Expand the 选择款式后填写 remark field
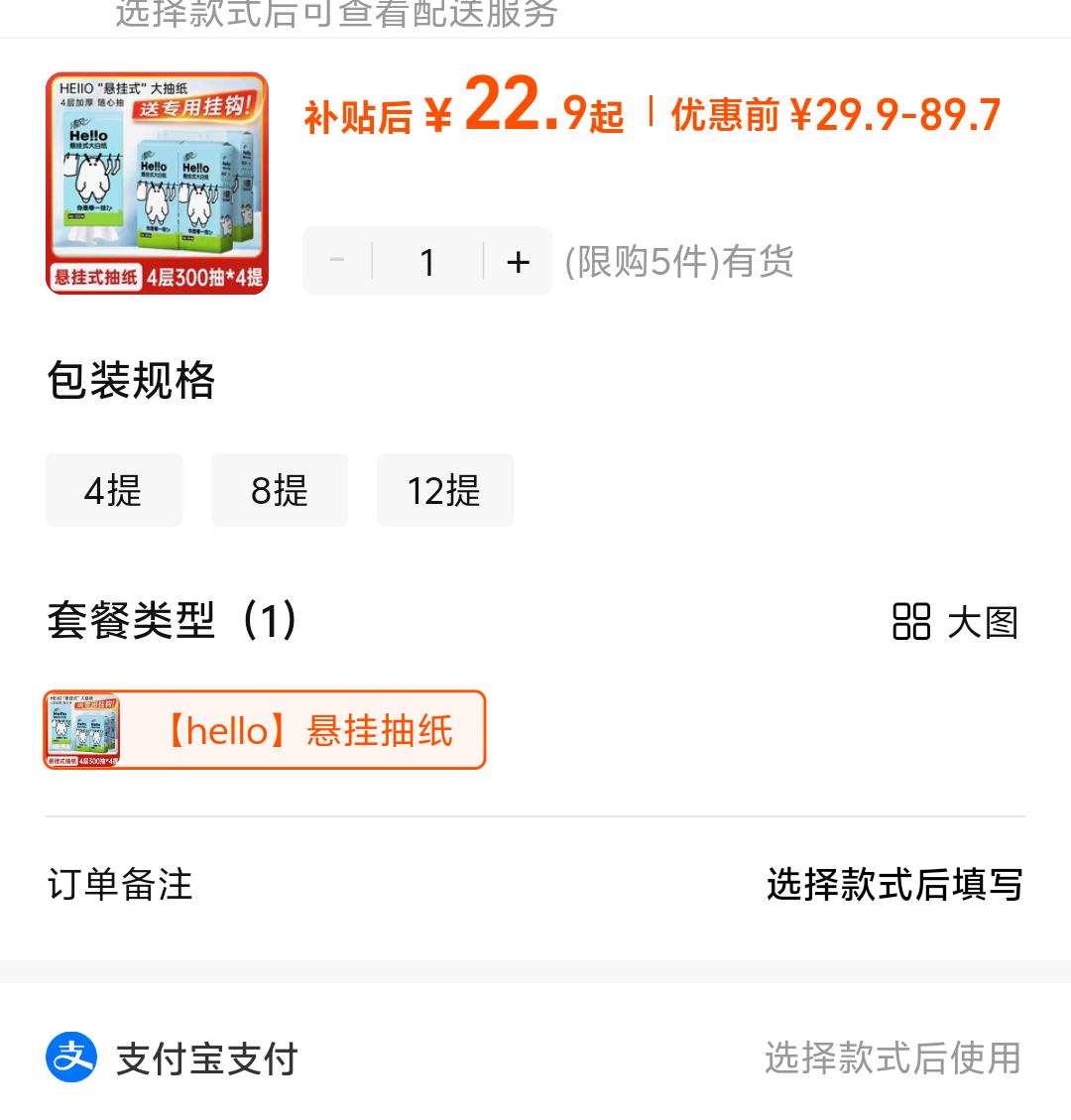 pyautogui.click(x=893, y=886)
